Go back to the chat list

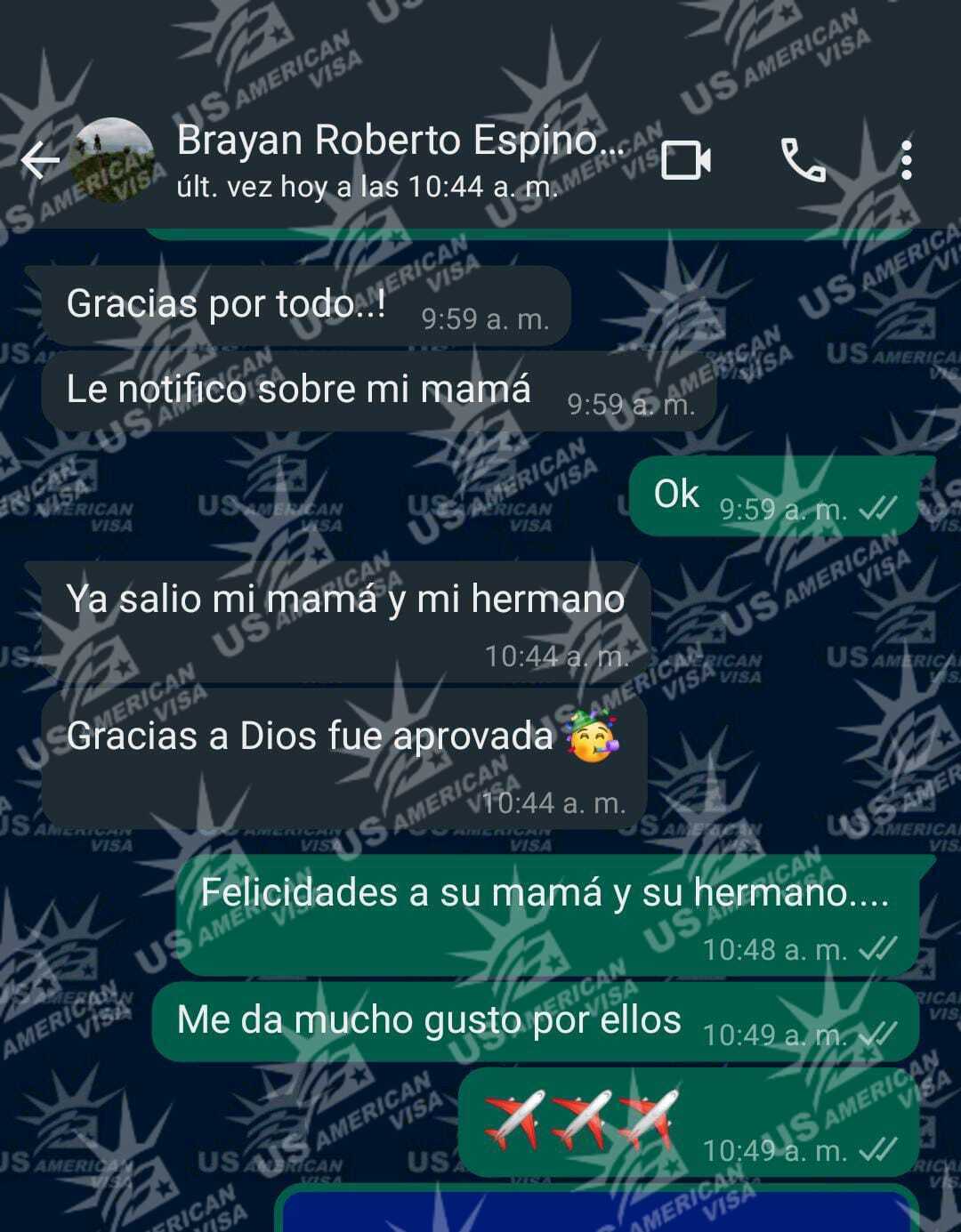[x=40, y=161]
